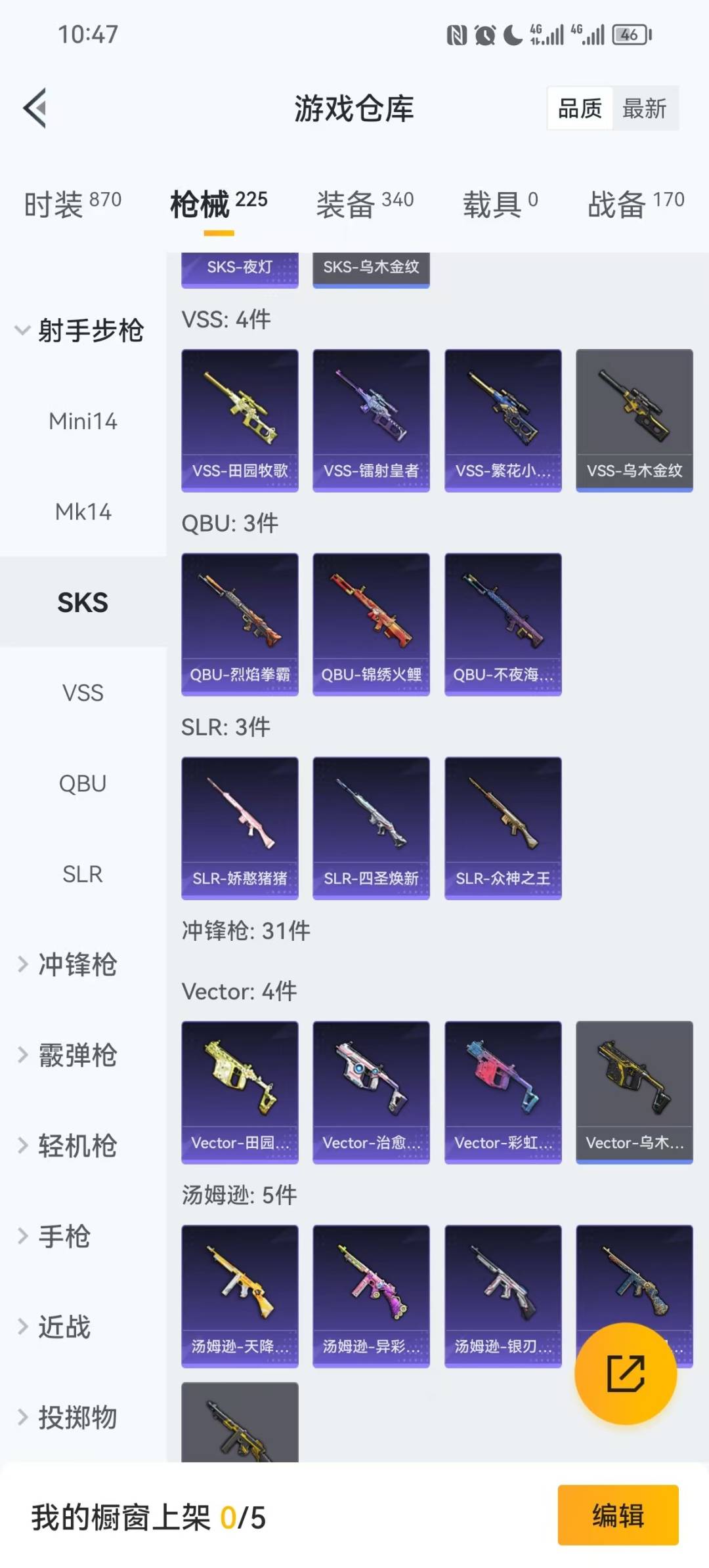Select SLR in the sidebar list
This screenshot has height=1568, width=709.
[83, 874]
